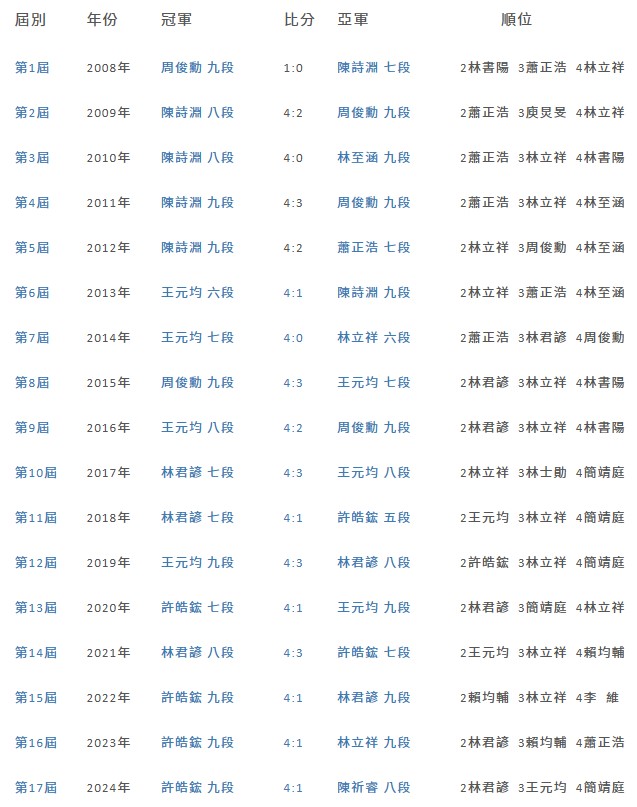Open champion 王元均 九段 in the 2019 row
Screen dimensions: 637x807
[197, 563]
